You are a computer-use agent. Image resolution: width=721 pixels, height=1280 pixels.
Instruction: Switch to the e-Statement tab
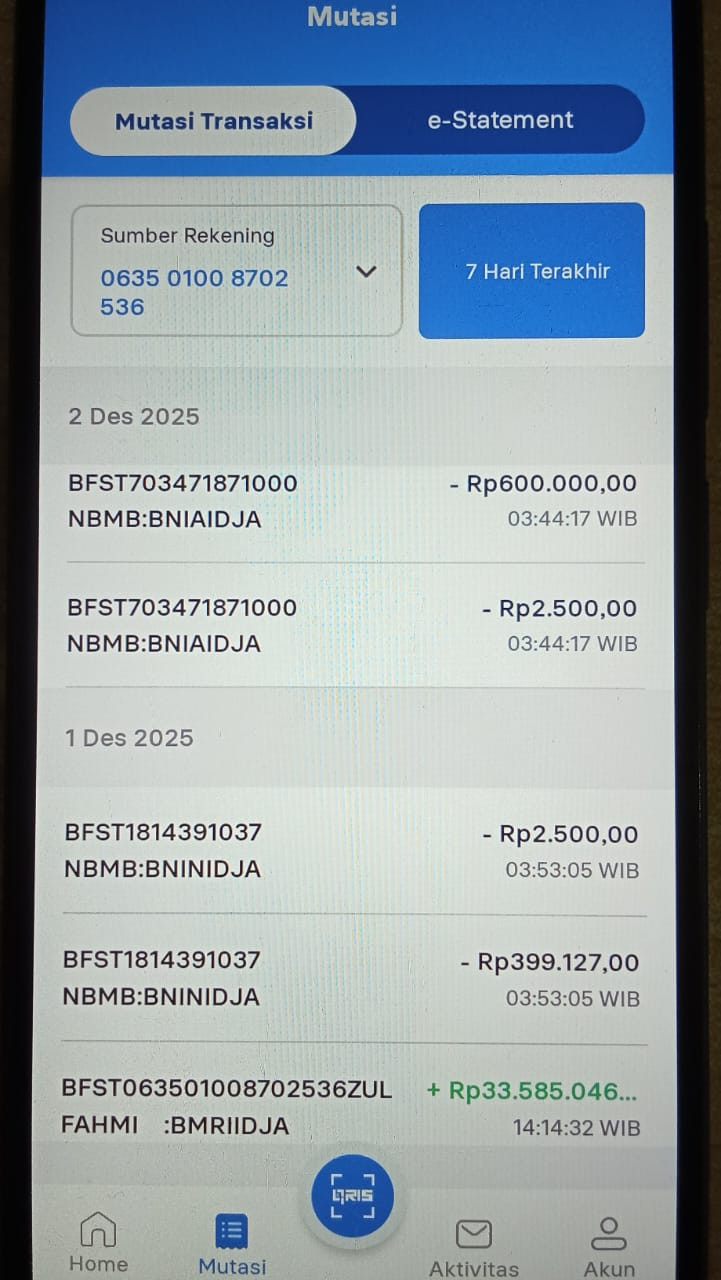(500, 120)
